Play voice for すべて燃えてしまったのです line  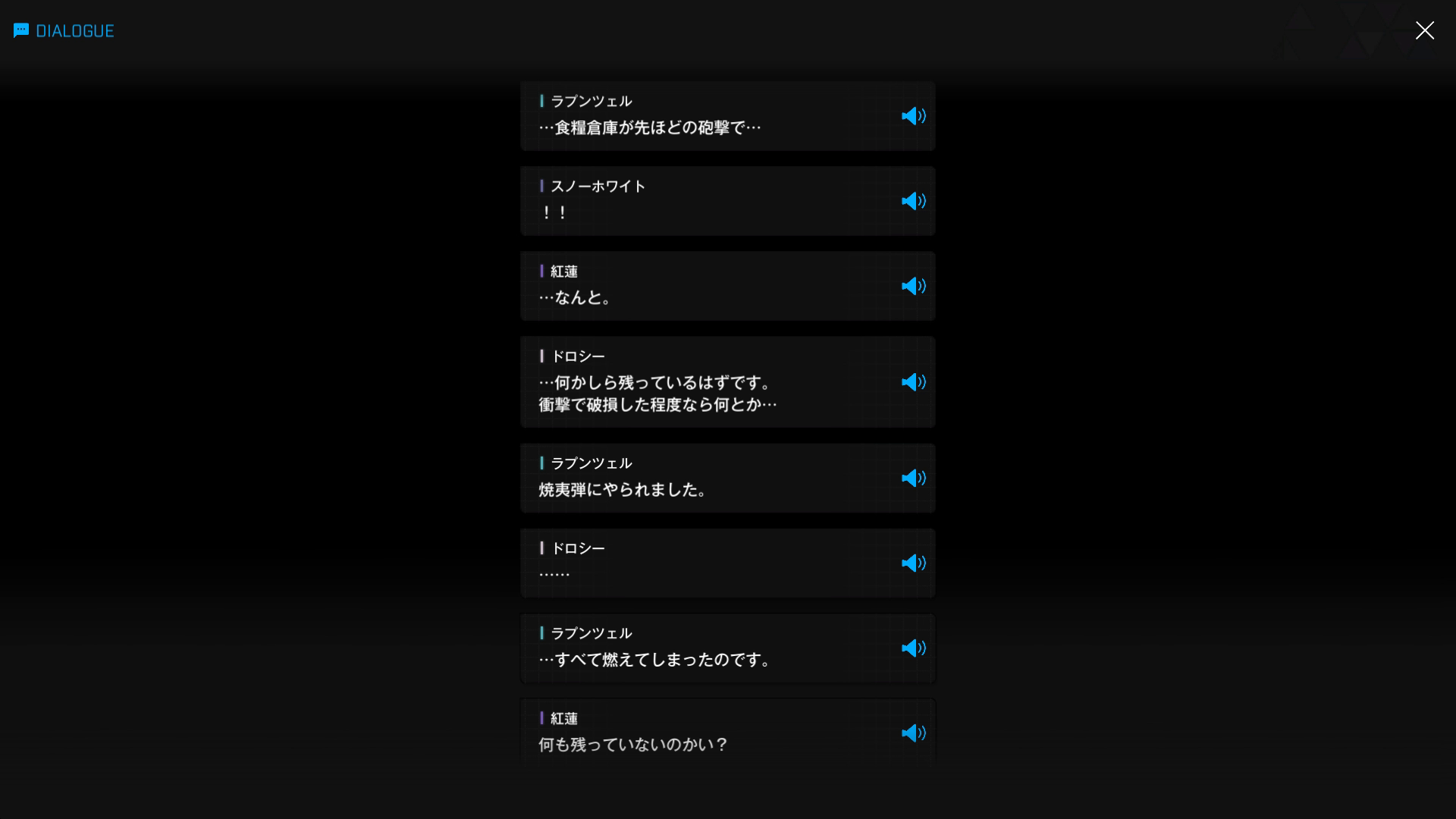pyautogui.click(x=913, y=648)
